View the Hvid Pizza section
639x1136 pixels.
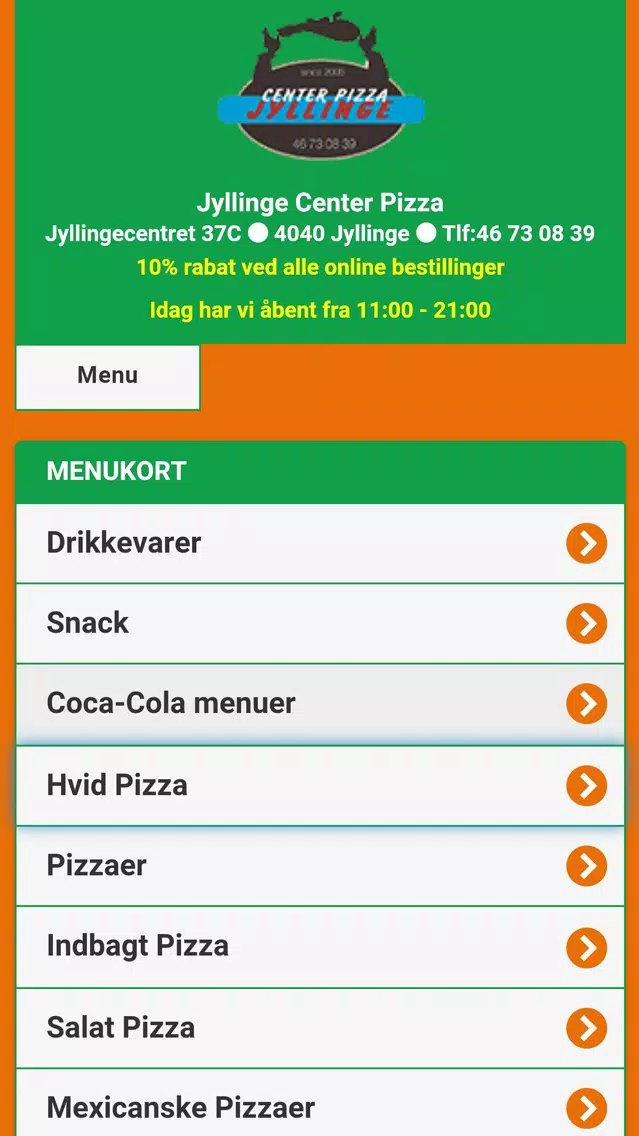pos(320,785)
